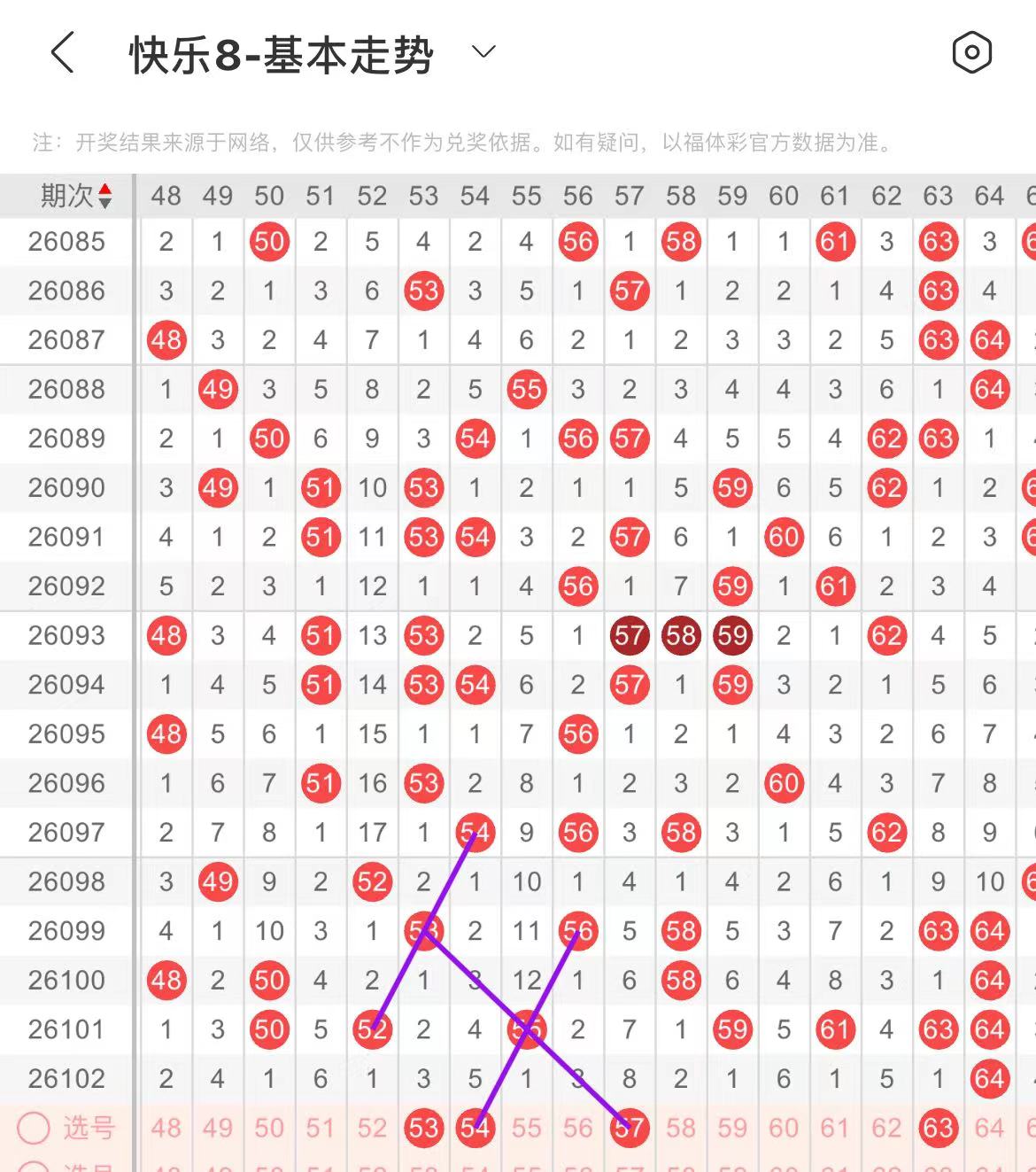Pick number 50 in the 选号 row
Screen dimensions: 1036x1172
(269, 1128)
